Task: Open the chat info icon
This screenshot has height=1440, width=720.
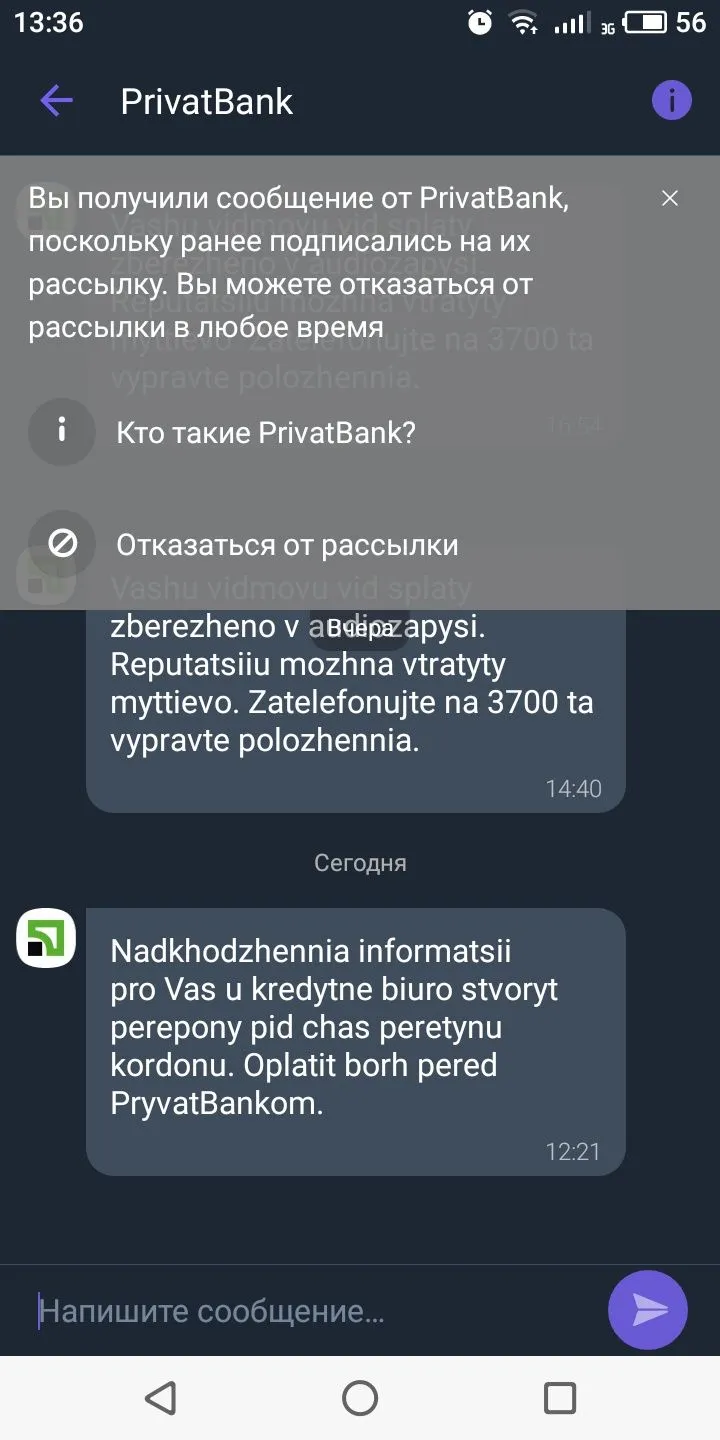Action: pos(671,100)
